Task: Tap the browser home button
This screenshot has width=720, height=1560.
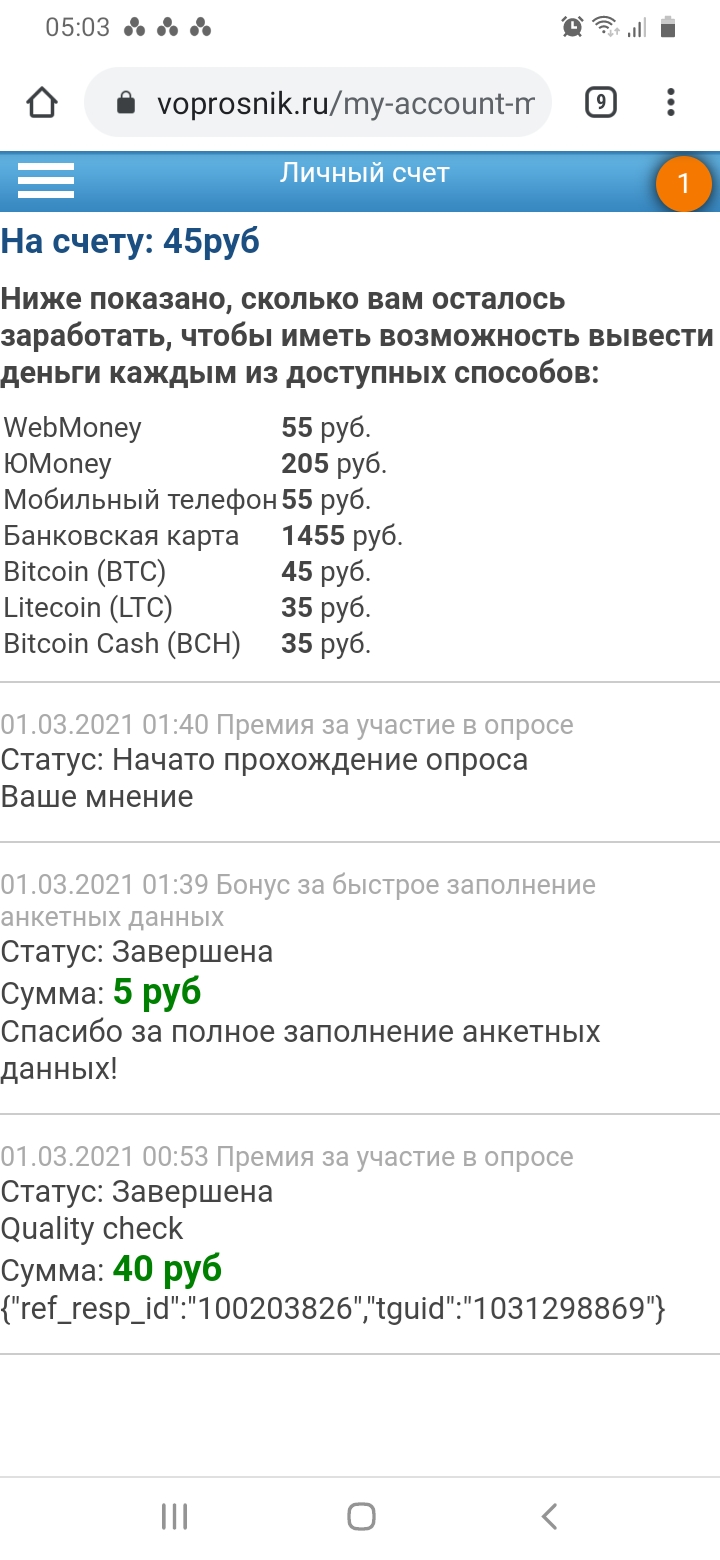Action: click(x=42, y=102)
